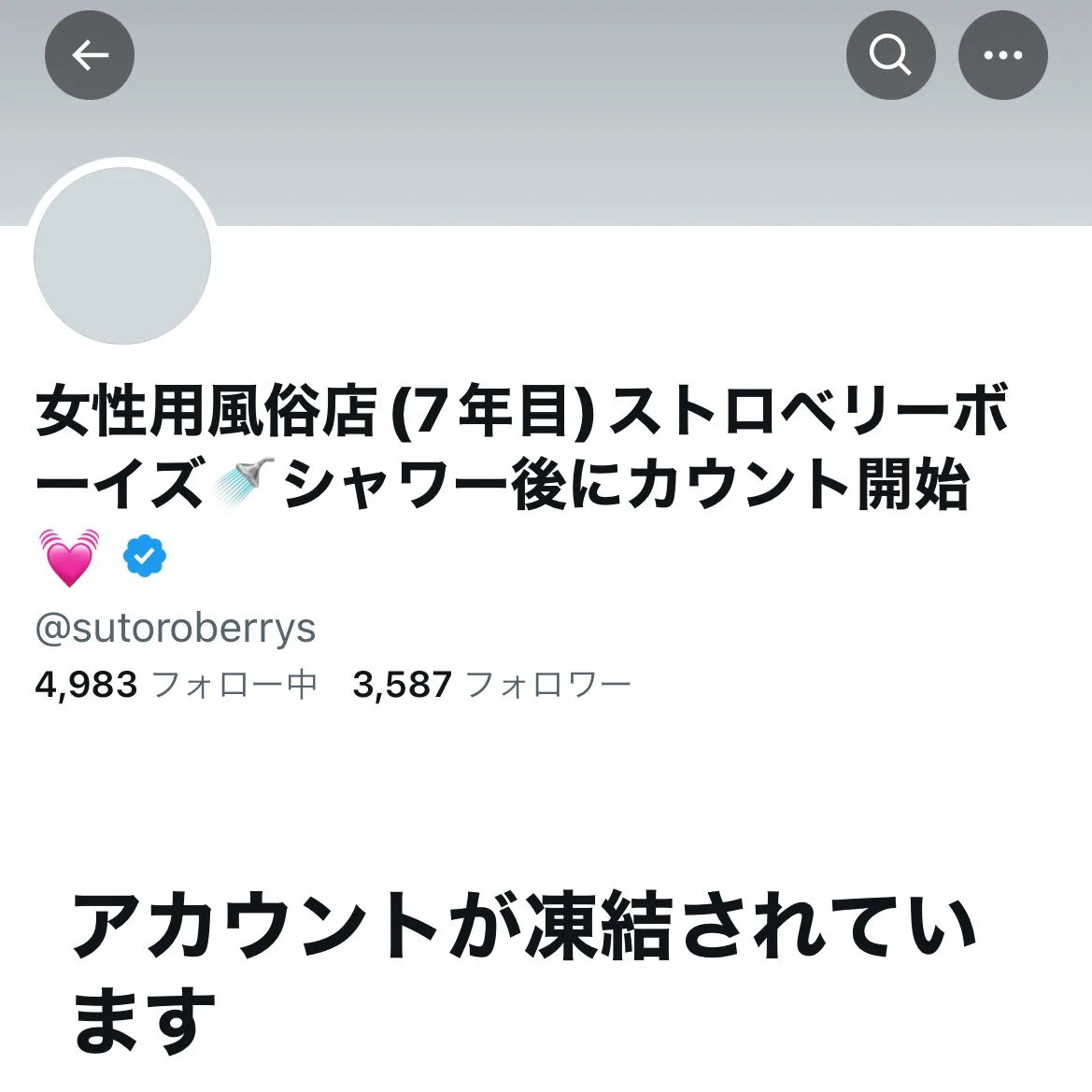1092x1092 pixels.
Task: View the 3,587 フォロワー list
Action: tap(491, 685)
